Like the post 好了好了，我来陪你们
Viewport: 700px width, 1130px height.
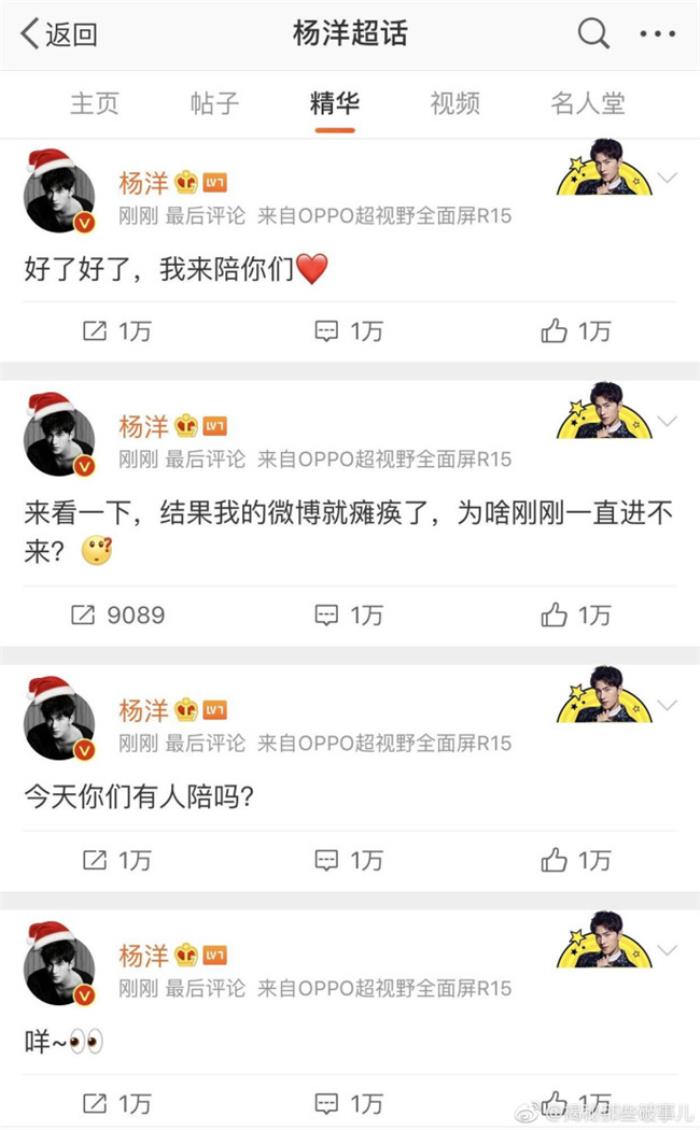click(576, 331)
